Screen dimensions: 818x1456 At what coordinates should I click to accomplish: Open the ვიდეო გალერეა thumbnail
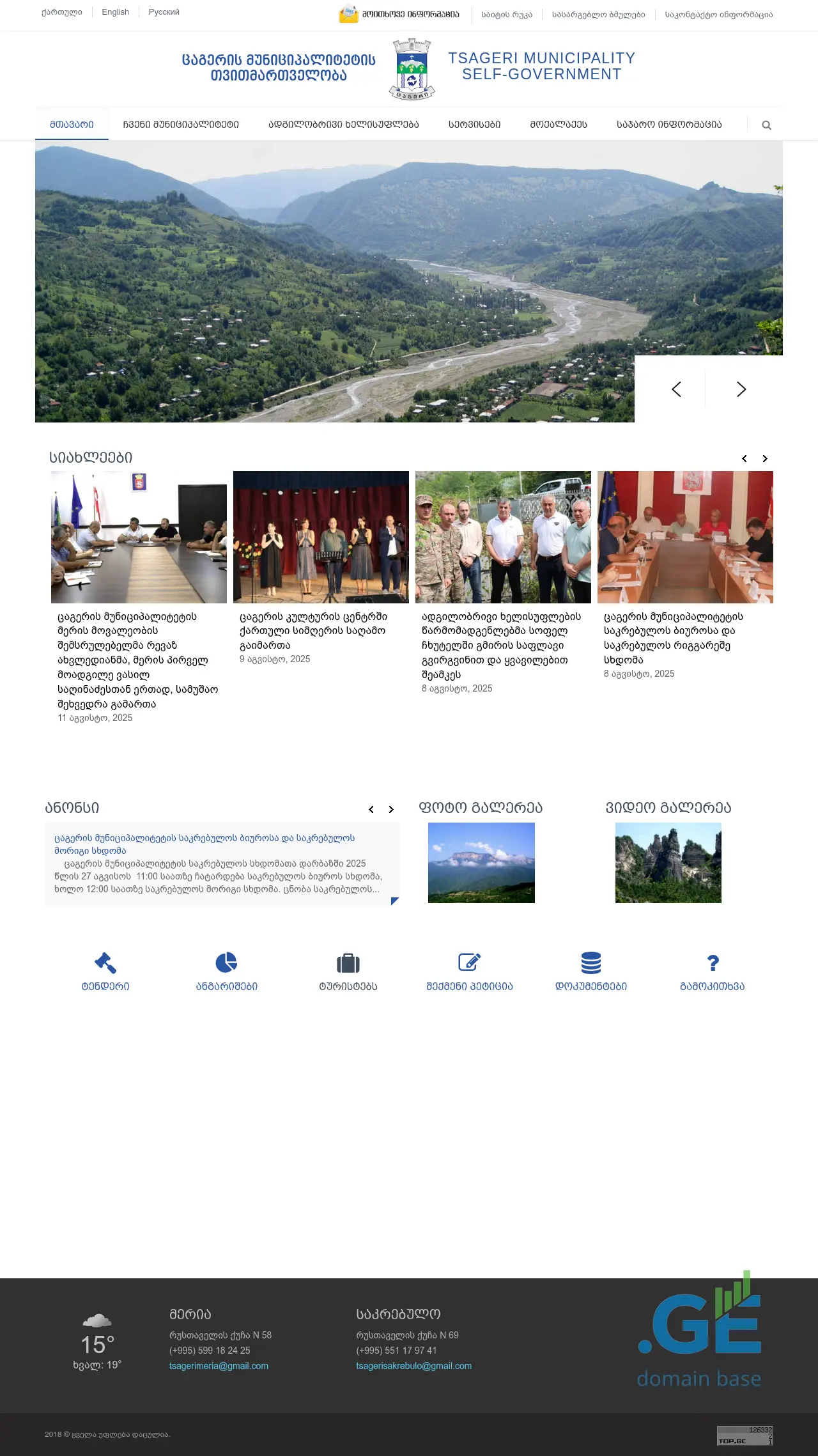(x=668, y=862)
